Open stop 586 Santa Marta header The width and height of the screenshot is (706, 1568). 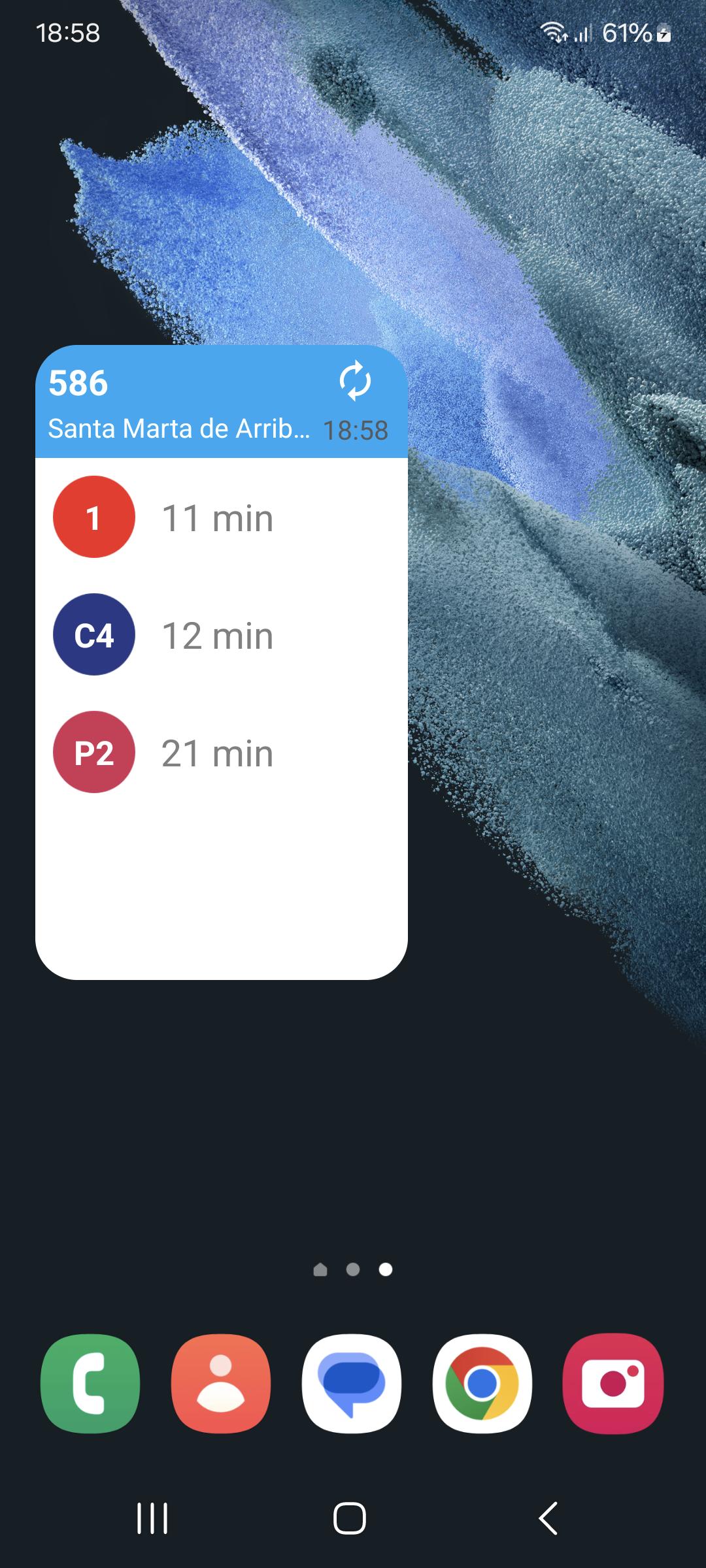point(222,402)
